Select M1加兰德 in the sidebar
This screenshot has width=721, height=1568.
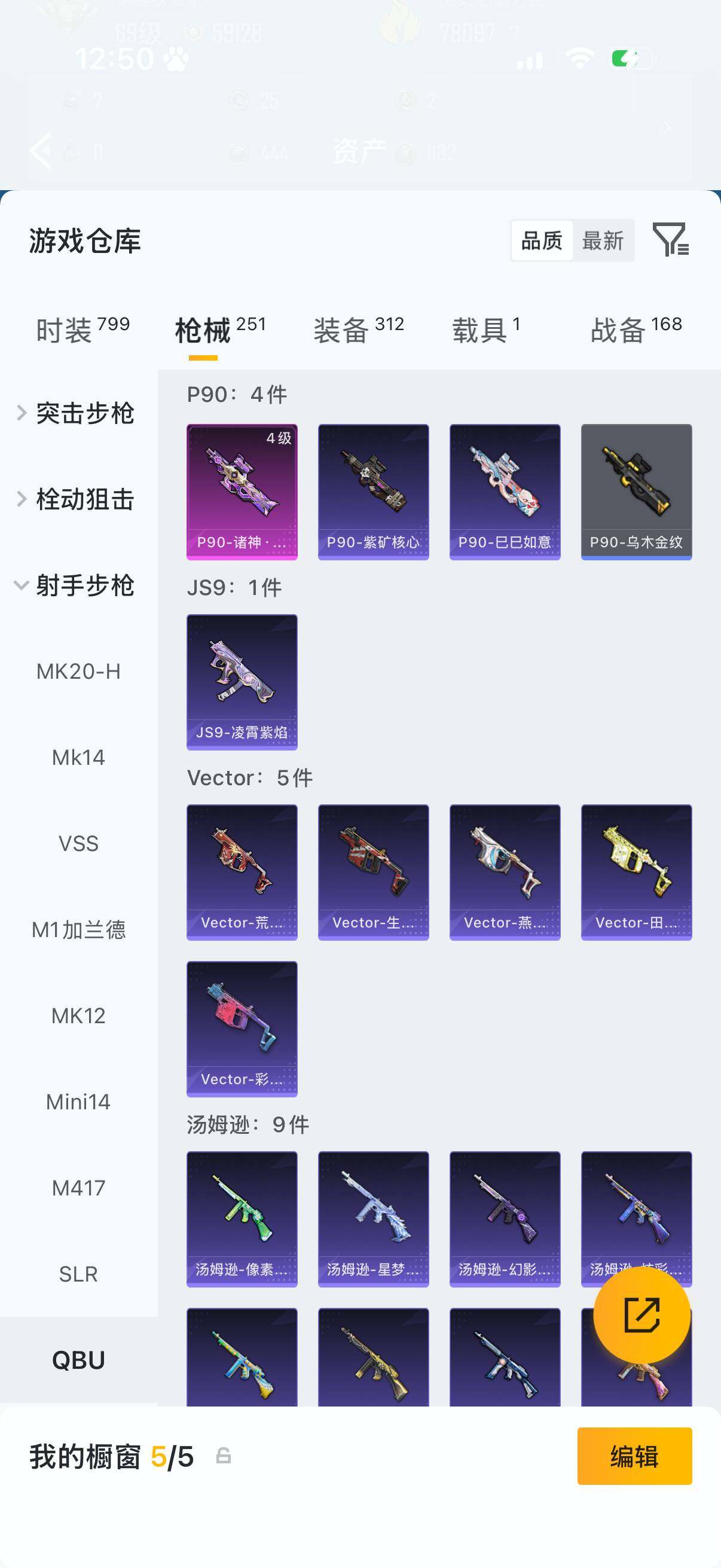point(78,929)
